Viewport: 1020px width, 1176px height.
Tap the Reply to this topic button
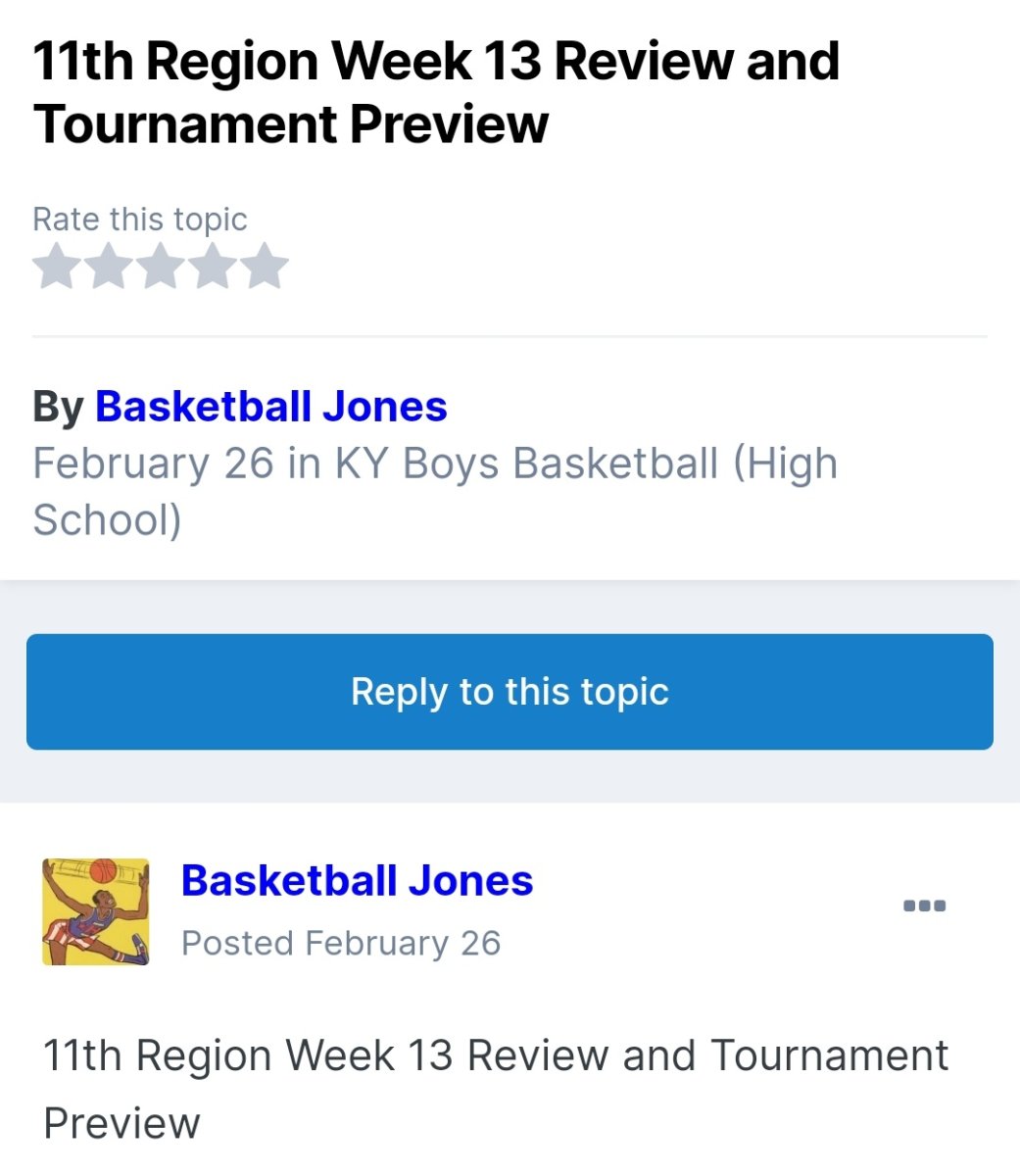pyautogui.click(x=510, y=692)
